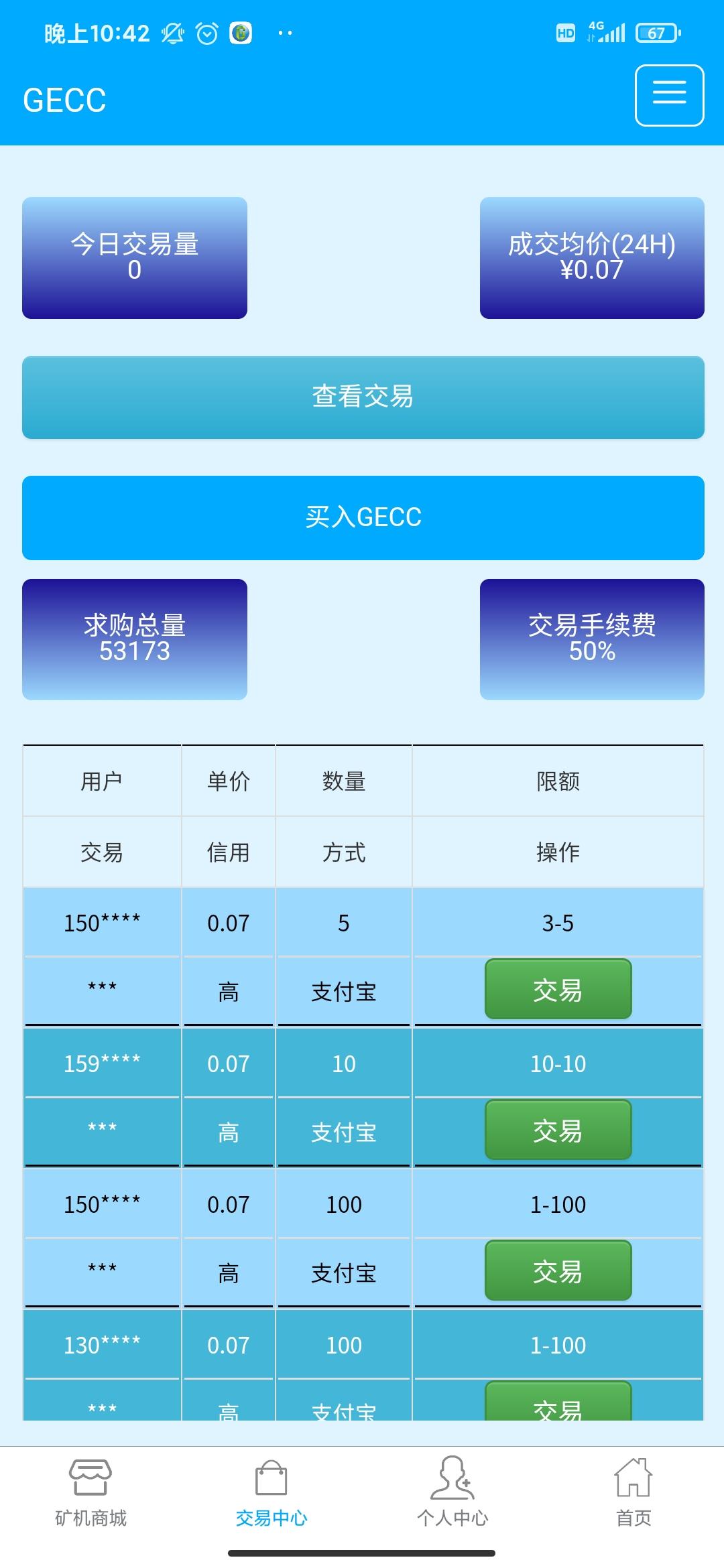Tap the 查看交易 button
Screen dimensions: 724x1568
tap(362, 397)
